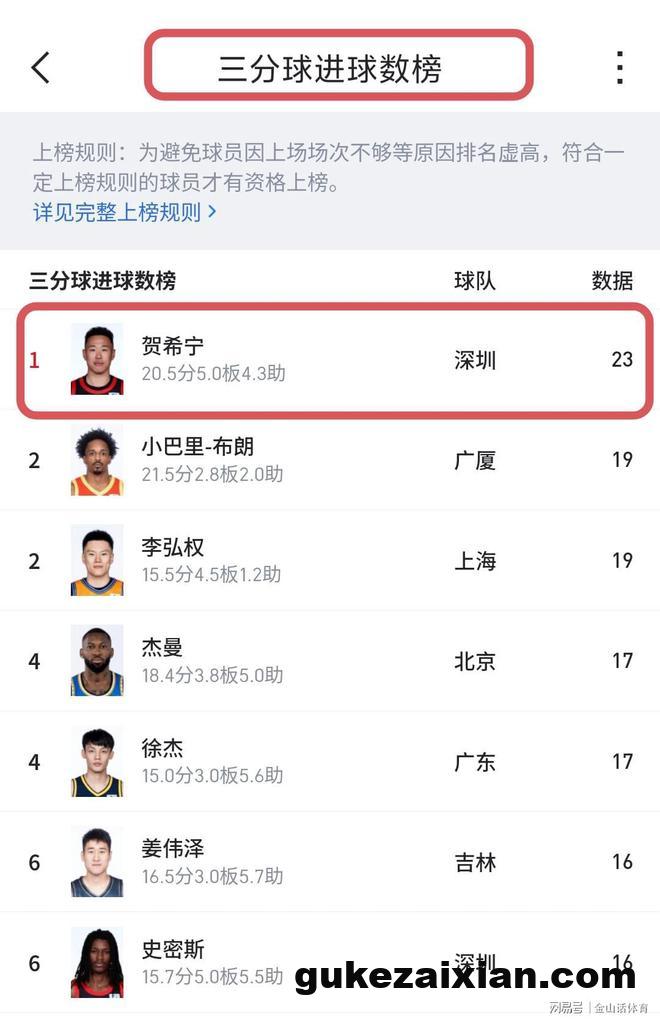Select the 小巴里-布朗 row

330,460
